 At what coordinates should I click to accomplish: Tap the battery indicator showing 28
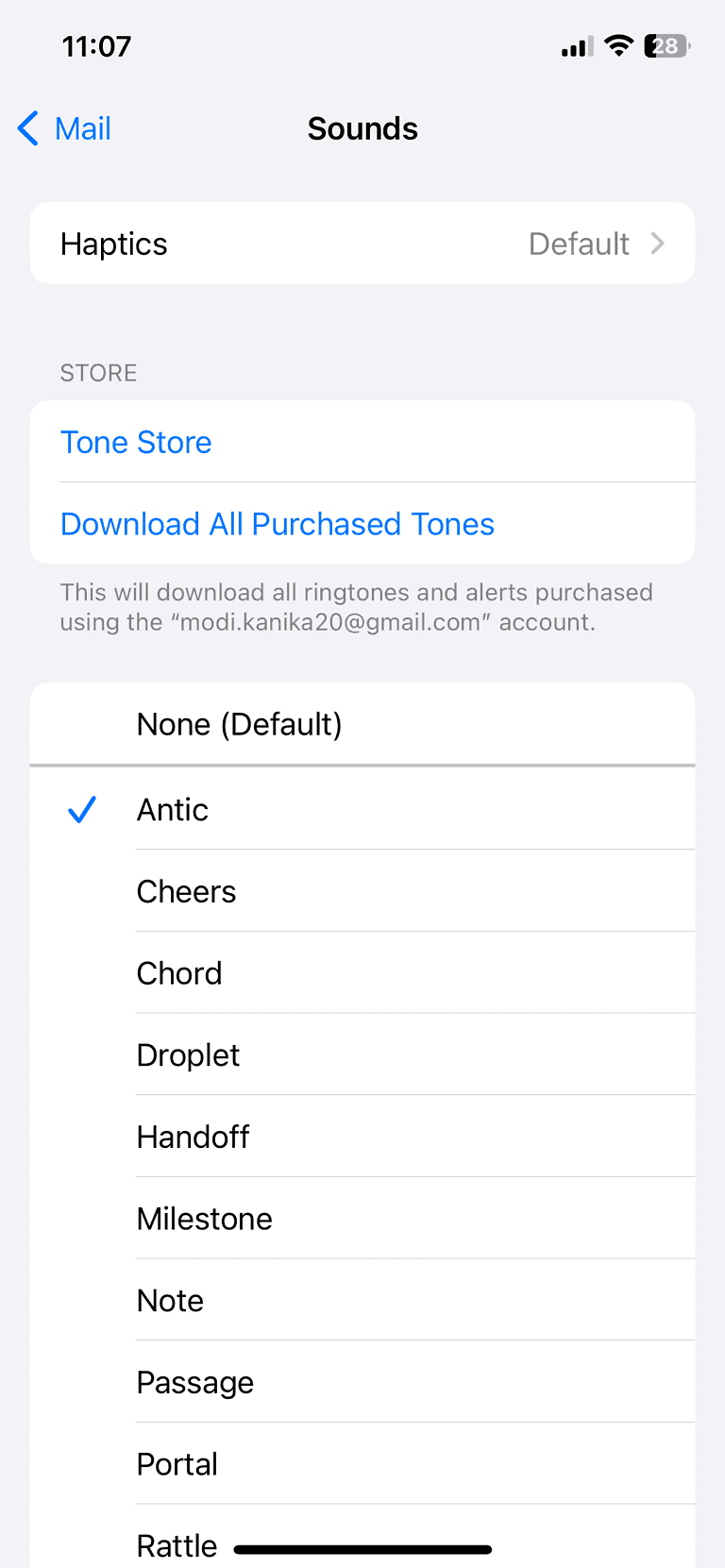pyautogui.click(x=666, y=45)
